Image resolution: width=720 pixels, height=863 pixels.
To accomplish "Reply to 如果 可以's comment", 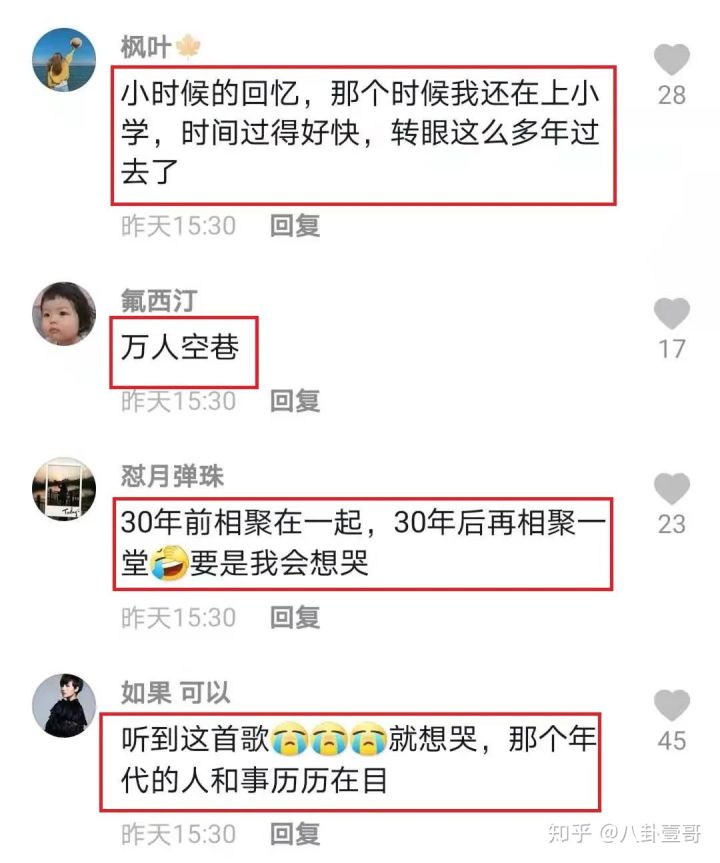I will [x=295, y=834].
